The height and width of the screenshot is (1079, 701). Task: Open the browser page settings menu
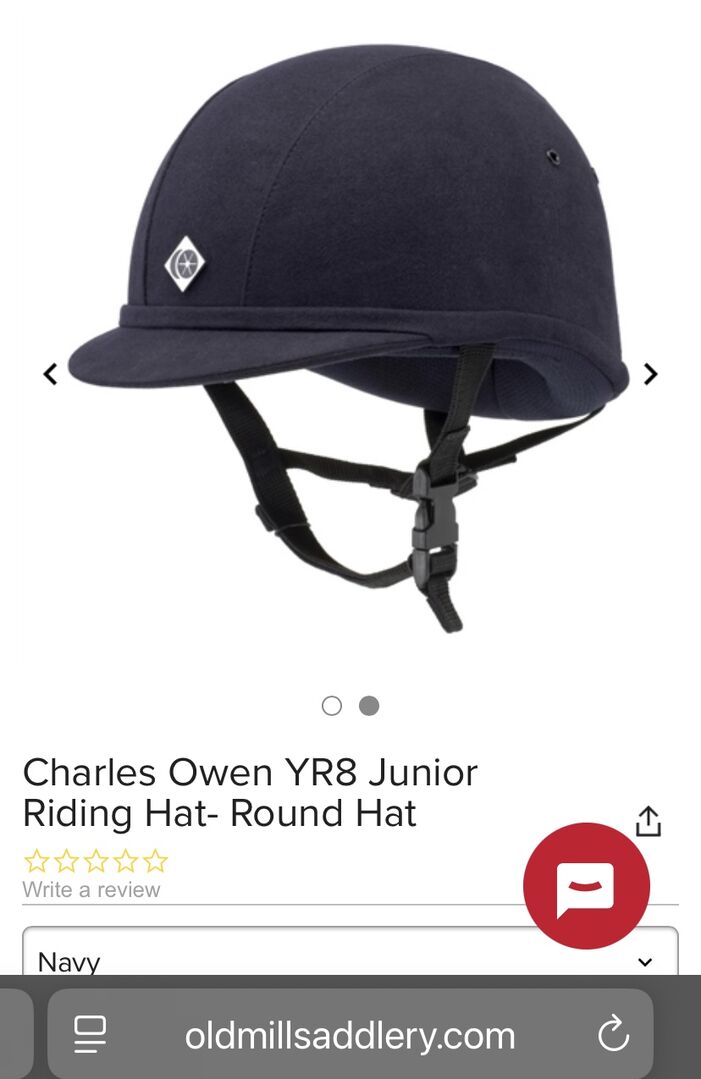[x=91, y=1034]
